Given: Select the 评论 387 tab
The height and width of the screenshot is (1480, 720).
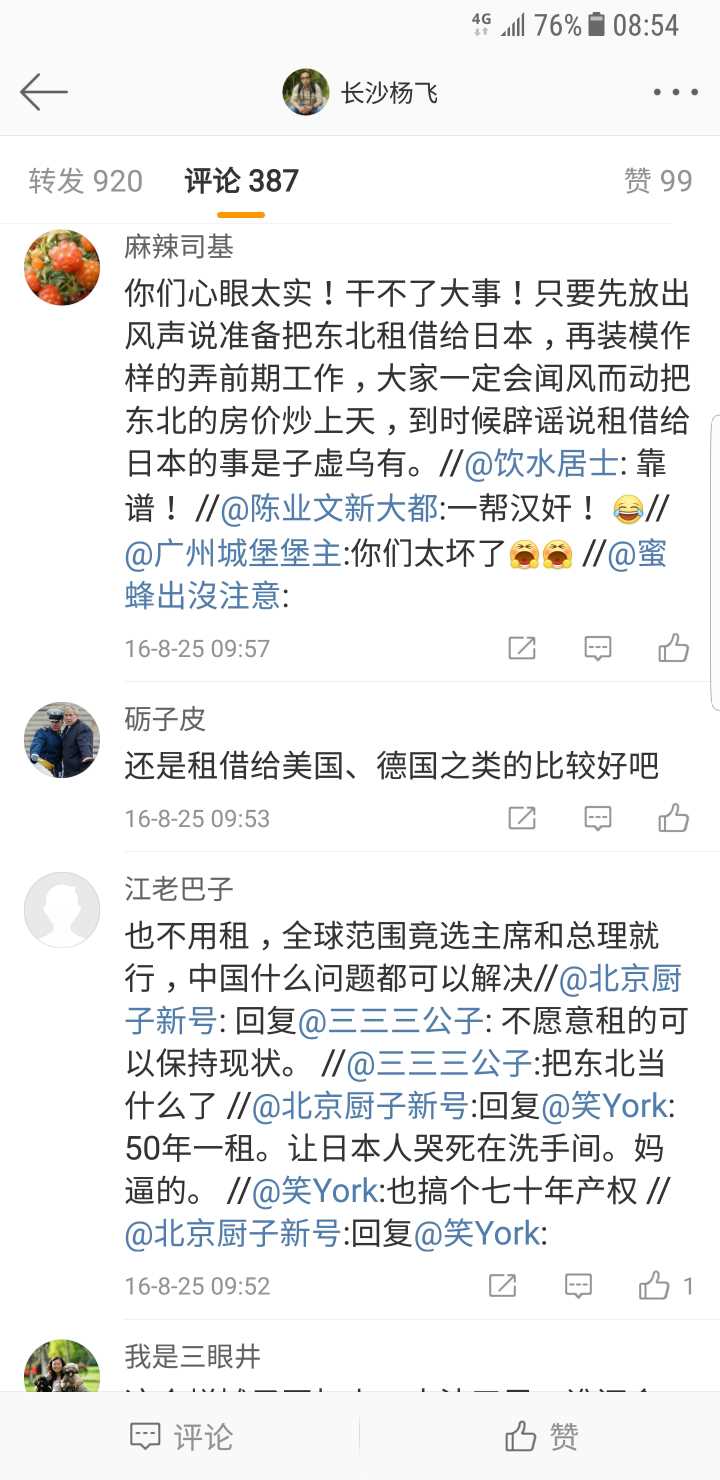Looking at the screenshot, I should [241, 181].
